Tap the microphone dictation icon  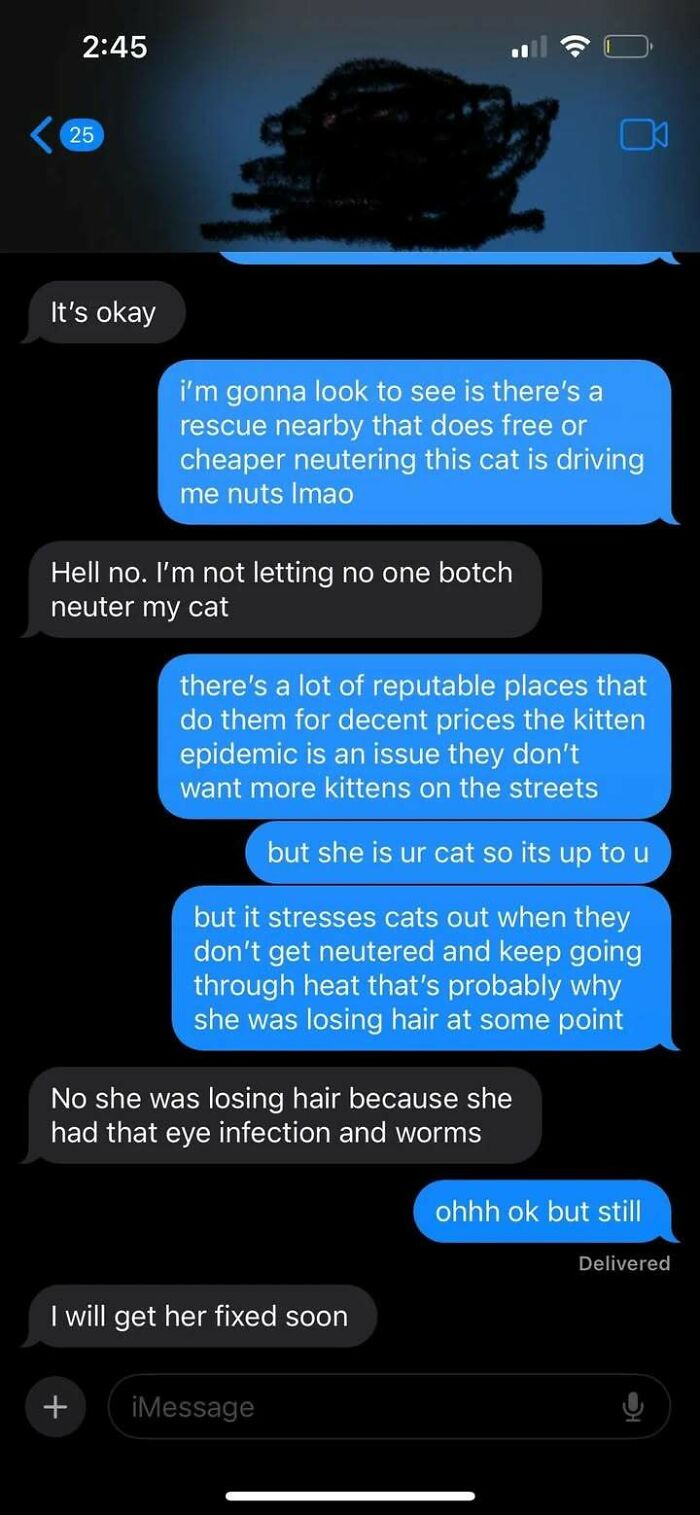(x=633, y=1407)
